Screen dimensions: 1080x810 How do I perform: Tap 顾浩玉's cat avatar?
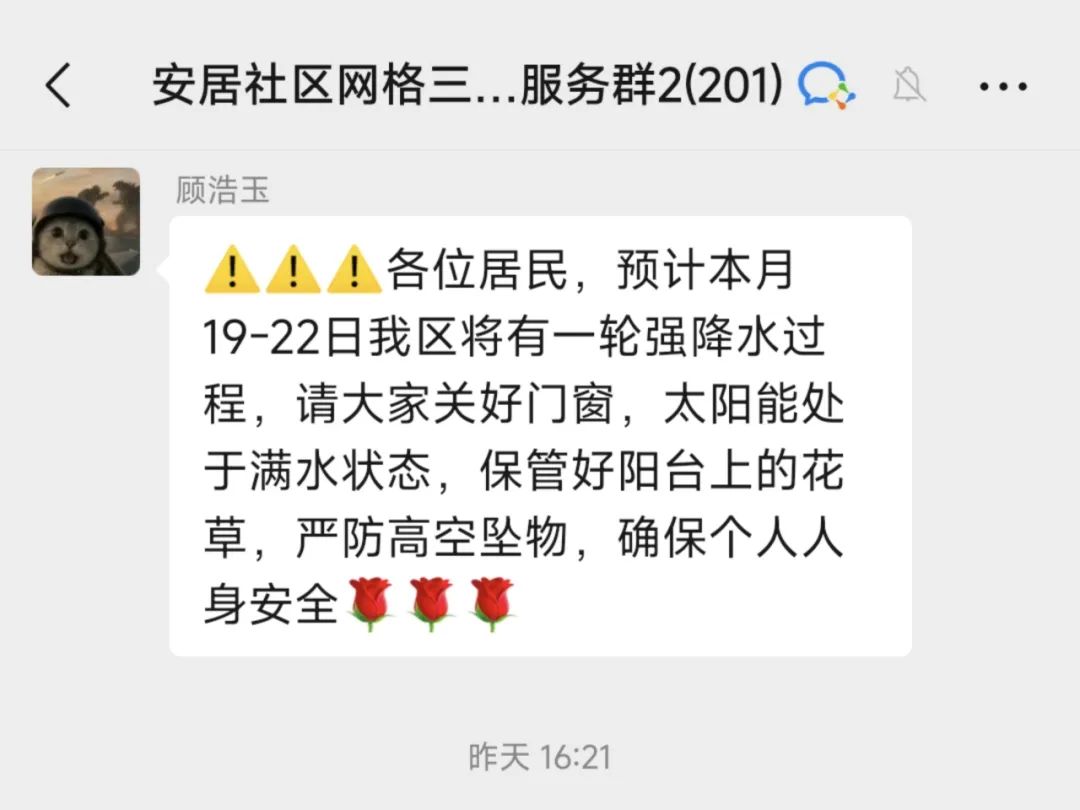(86, 222)
